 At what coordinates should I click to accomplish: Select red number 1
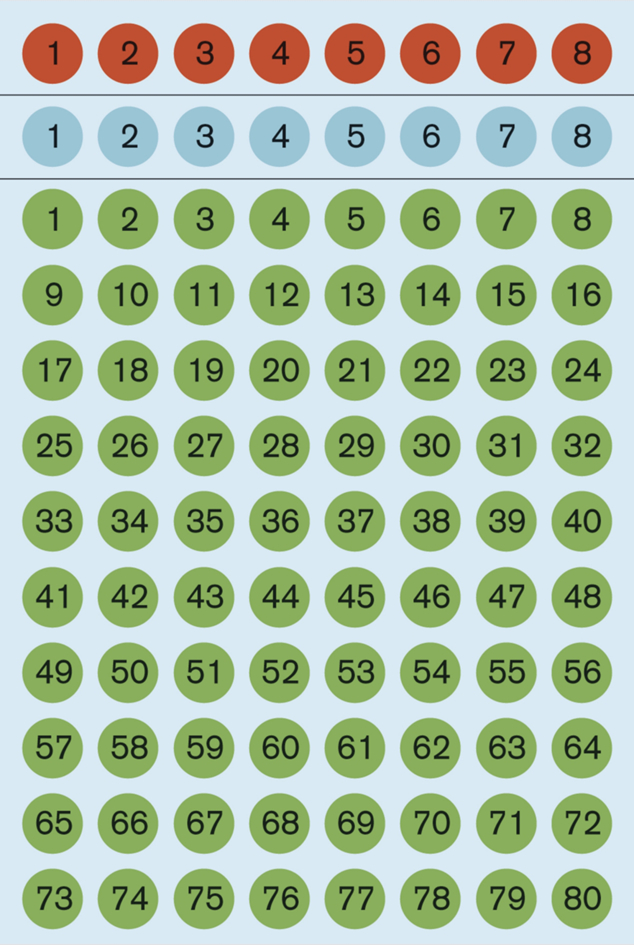53,53
